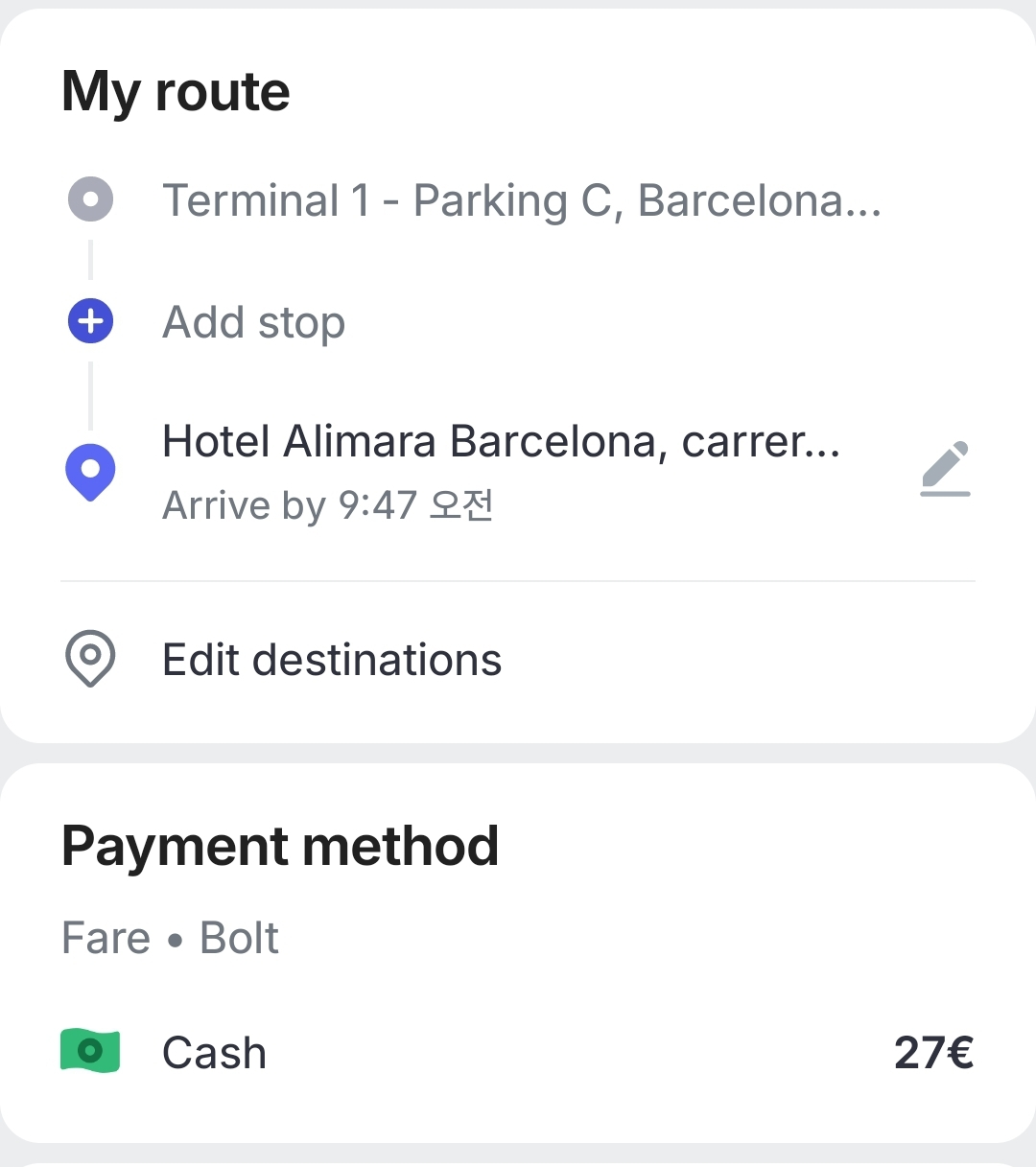Image resolution: width=1036 pixels, height=1167 pixels.
Task: Select the Hotel Alimara Barcelona destination
Action: coord(501,443)
